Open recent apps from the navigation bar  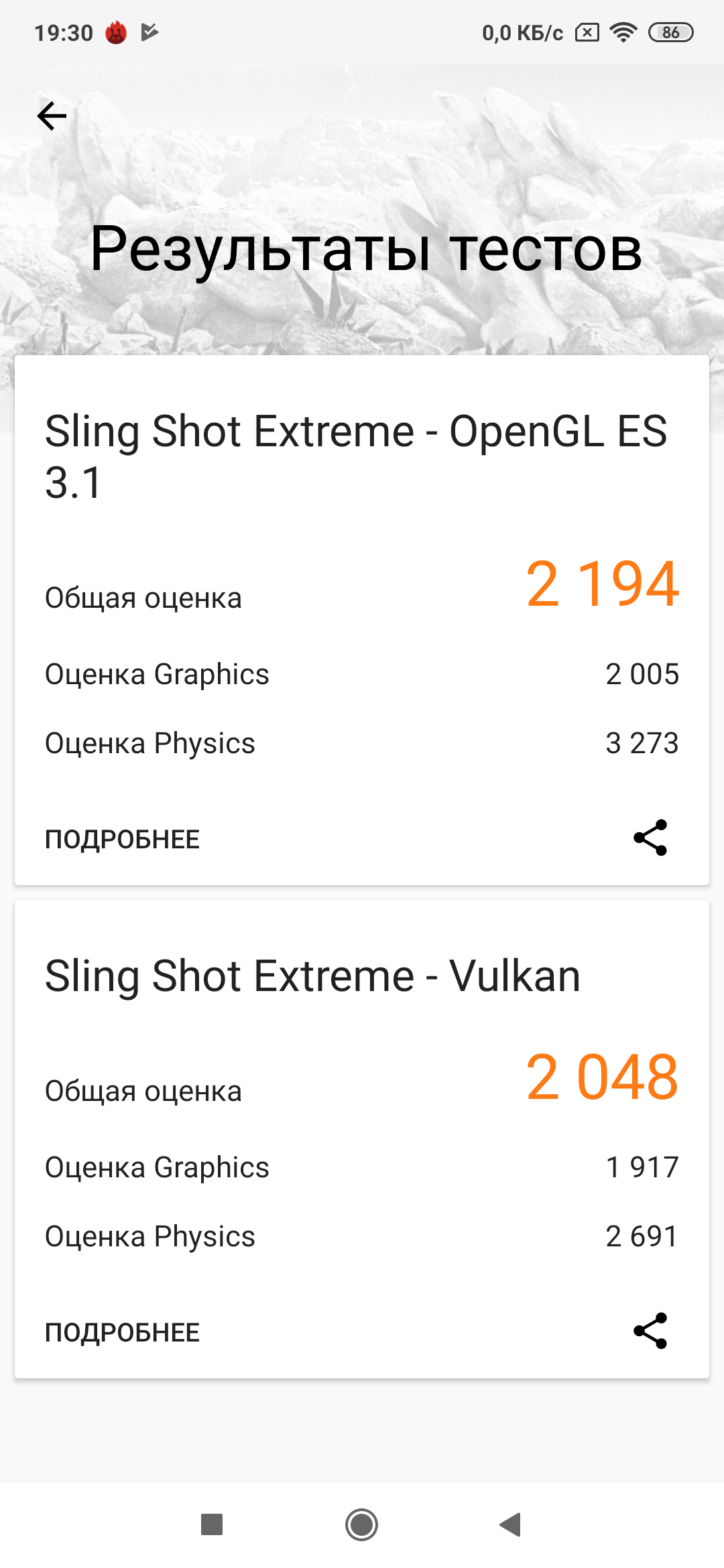tap(212, 1525)
